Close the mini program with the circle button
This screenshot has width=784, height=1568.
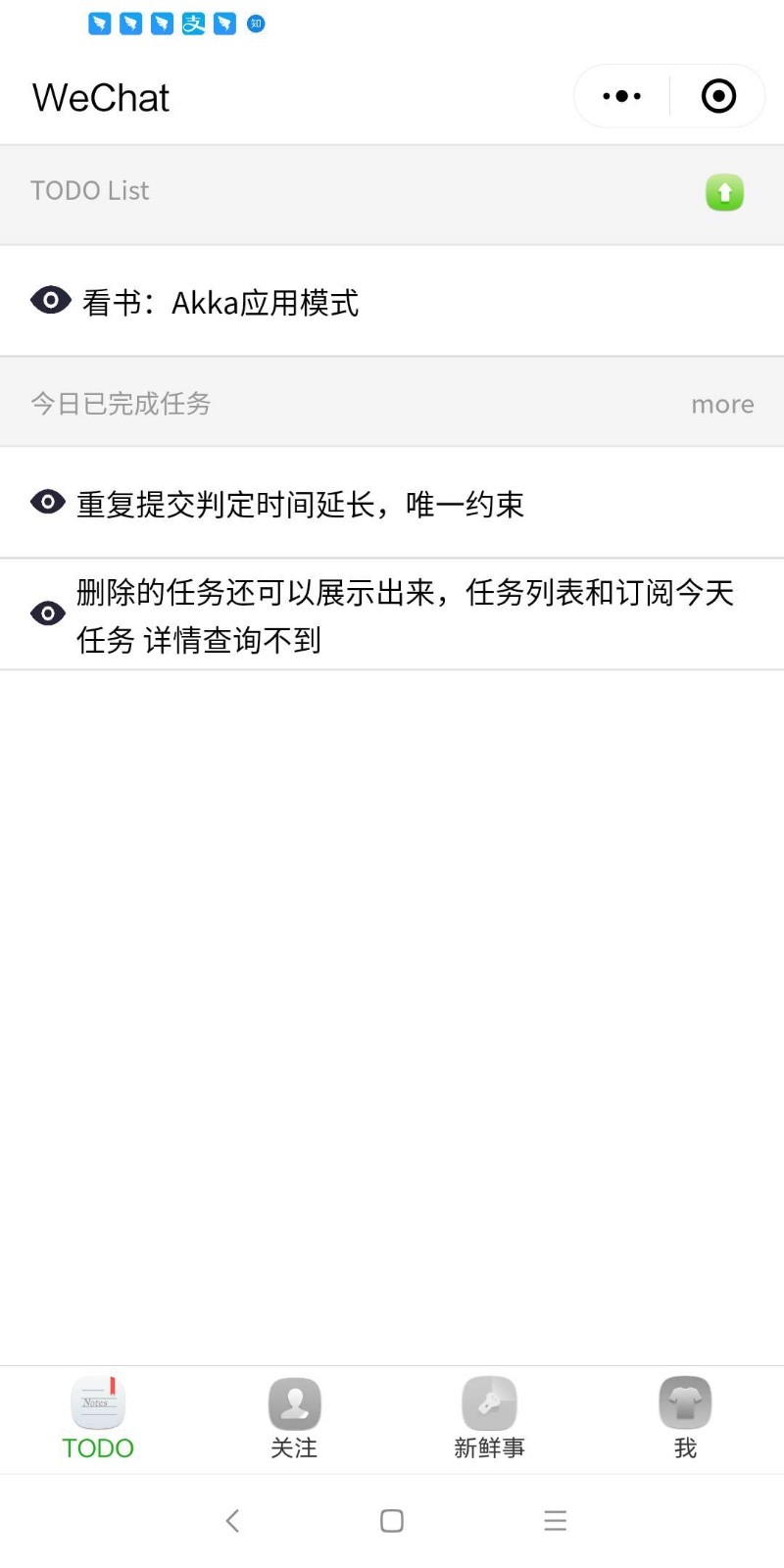point(718,96)
